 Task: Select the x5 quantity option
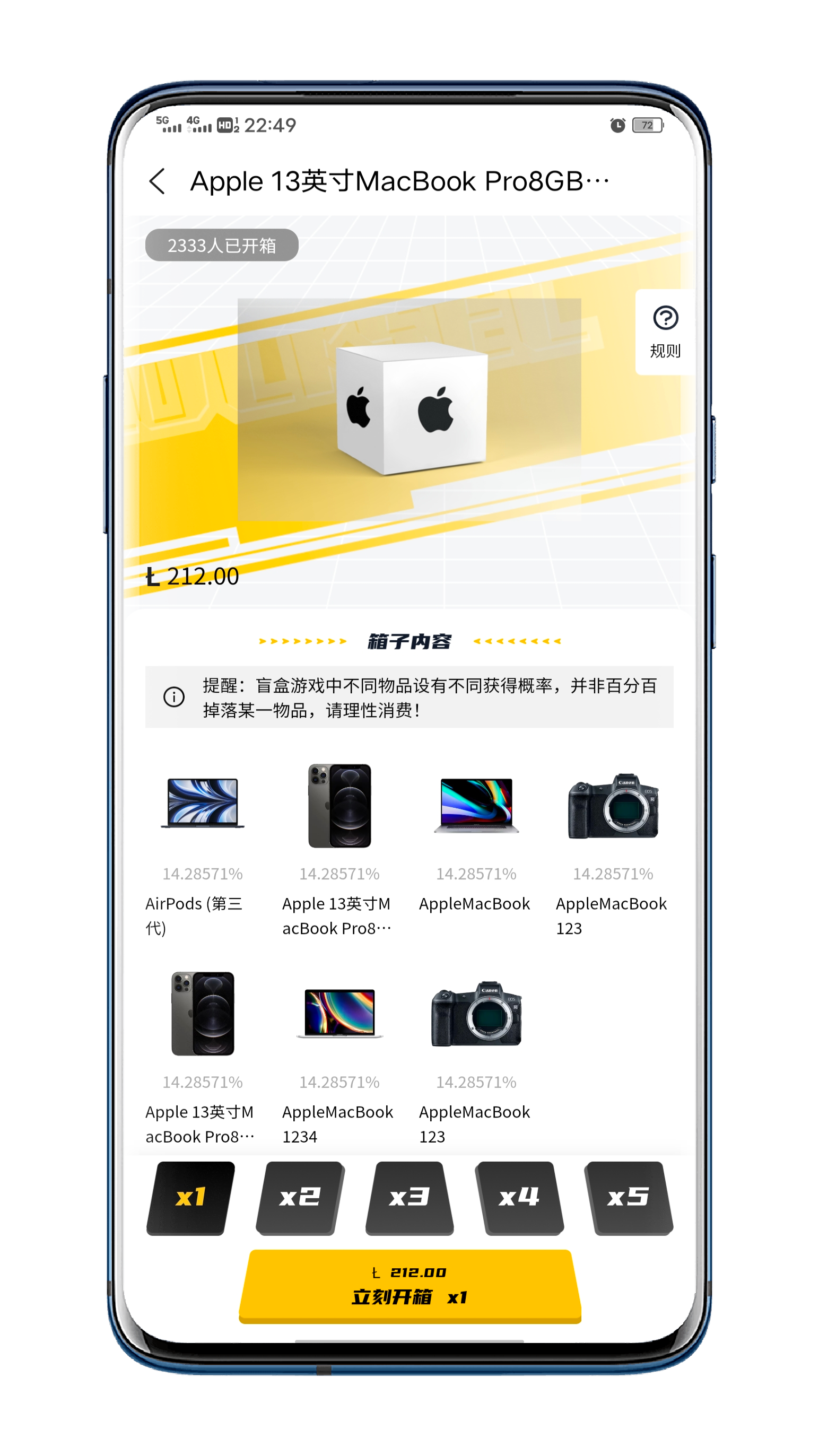(x=629, y=1197)
